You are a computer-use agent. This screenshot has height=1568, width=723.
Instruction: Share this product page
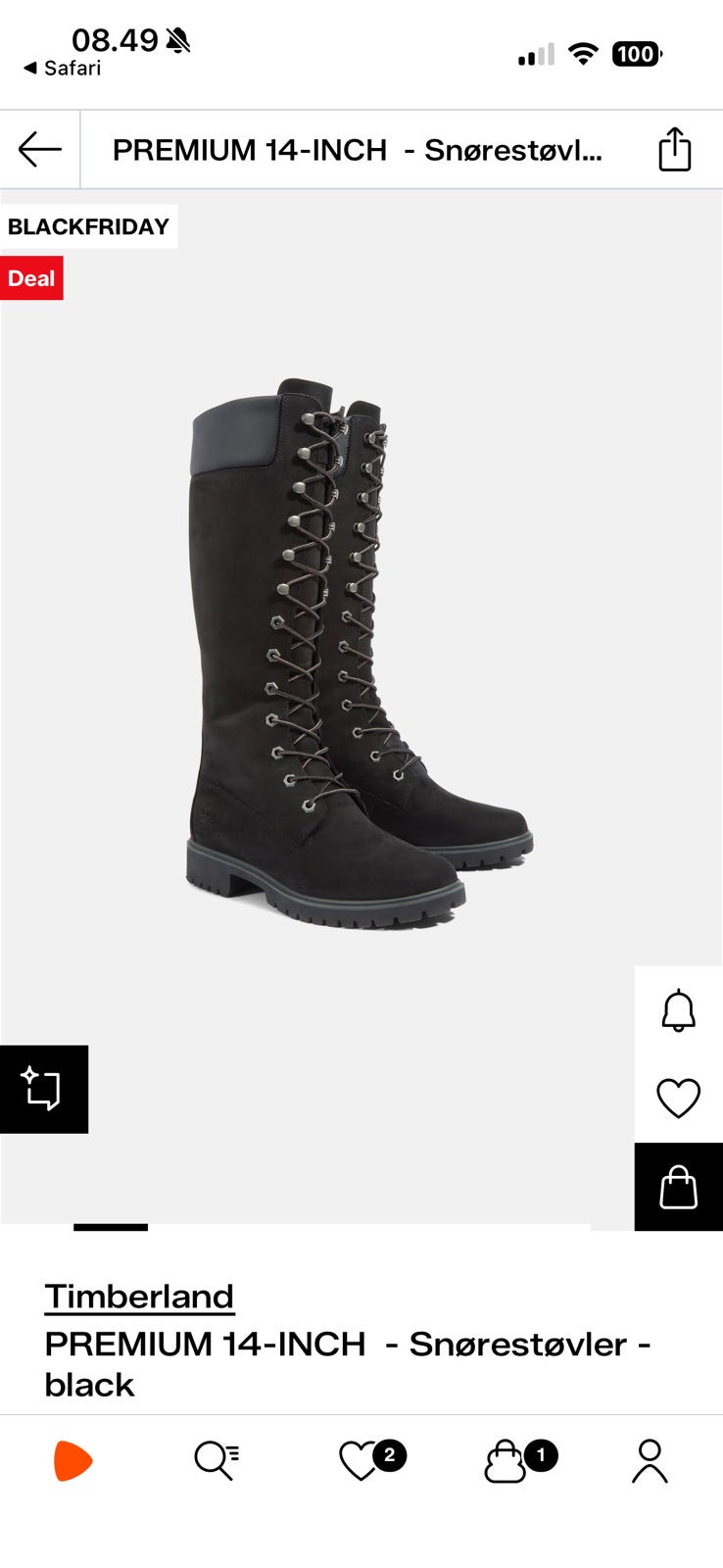click(674, 150)
